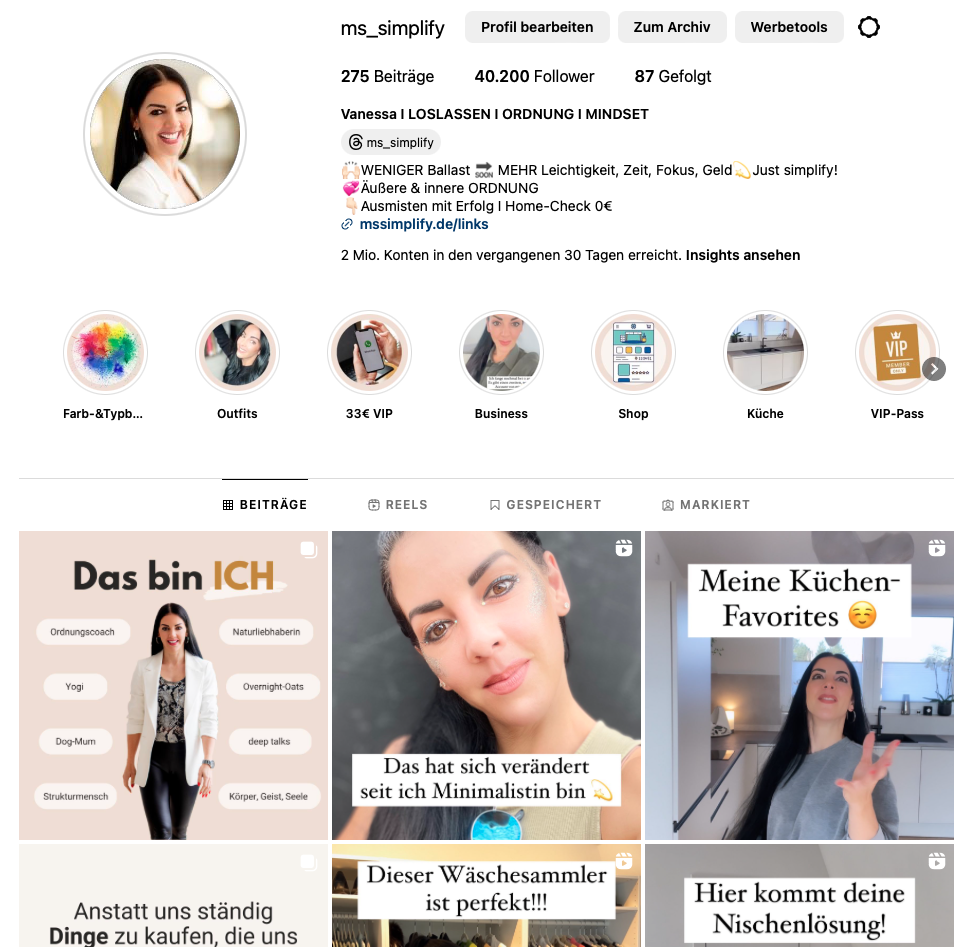Open the settings gear icon
Viewport: 977px width, 947px height.
pos(869,27)
